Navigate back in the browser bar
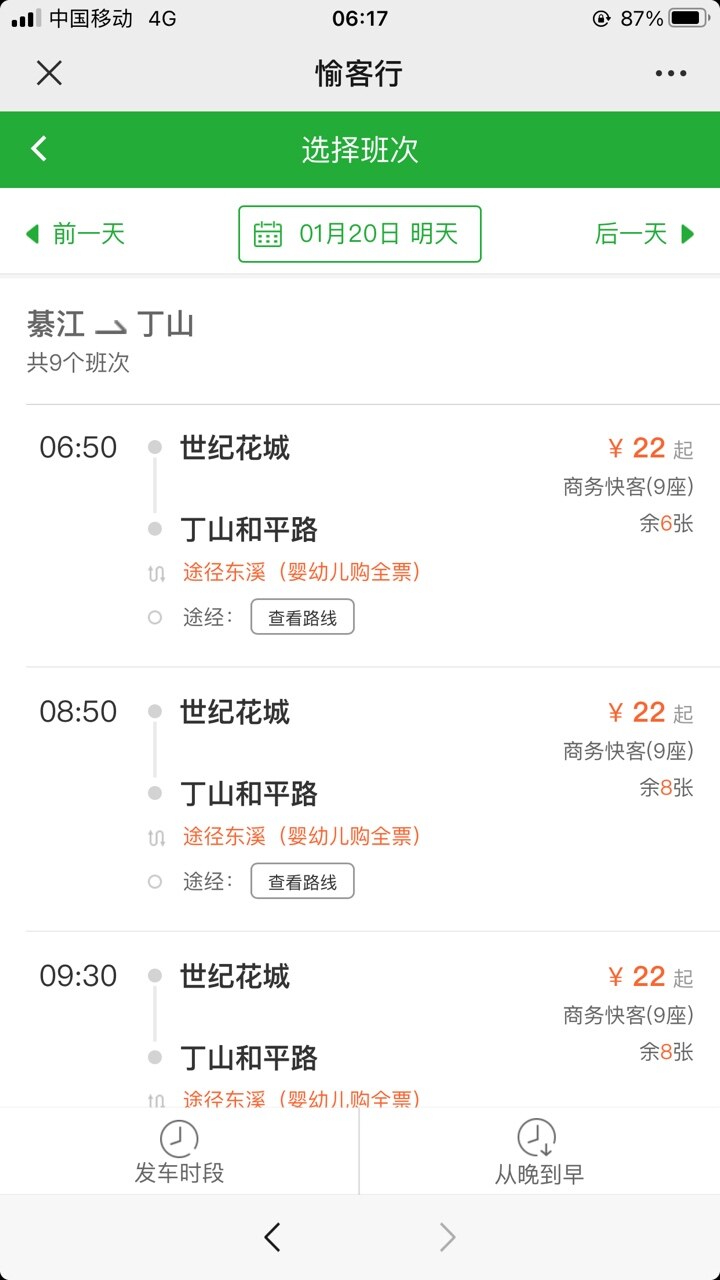The image size is (720, 1280). click(272, 1238)
